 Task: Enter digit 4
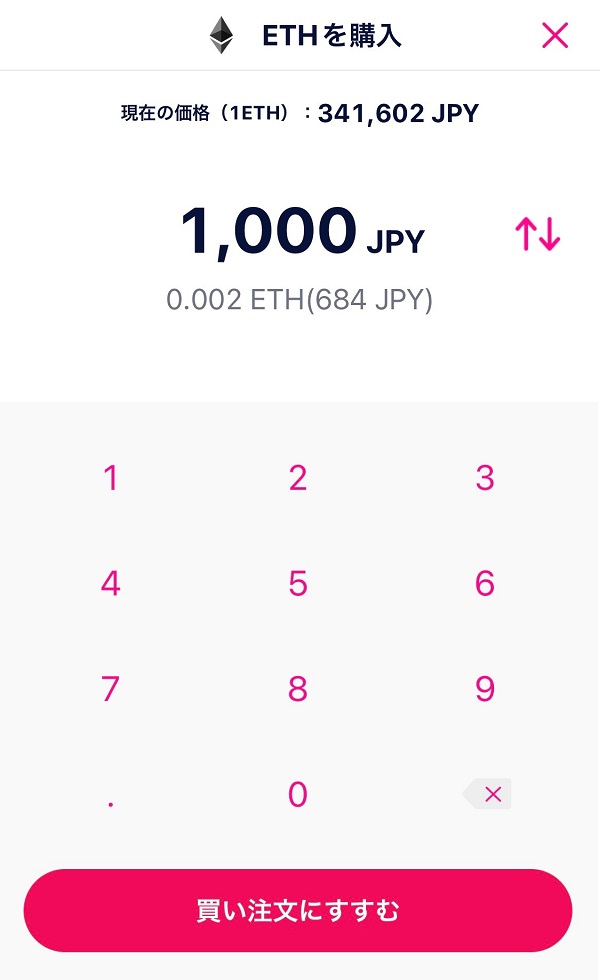pyautogui.click(x=111, y=583)
